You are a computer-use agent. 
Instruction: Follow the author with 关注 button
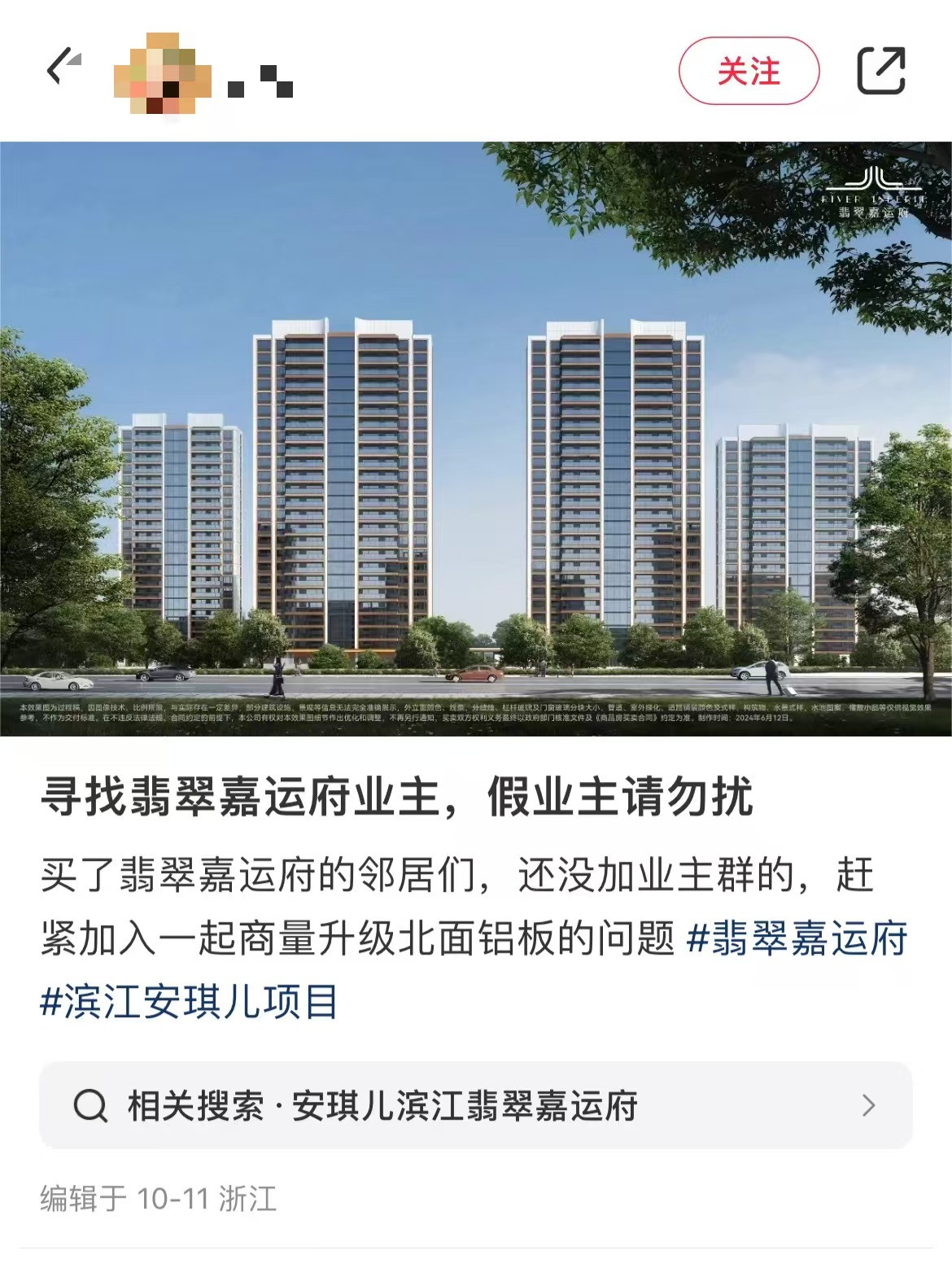[x=749, y=72]
